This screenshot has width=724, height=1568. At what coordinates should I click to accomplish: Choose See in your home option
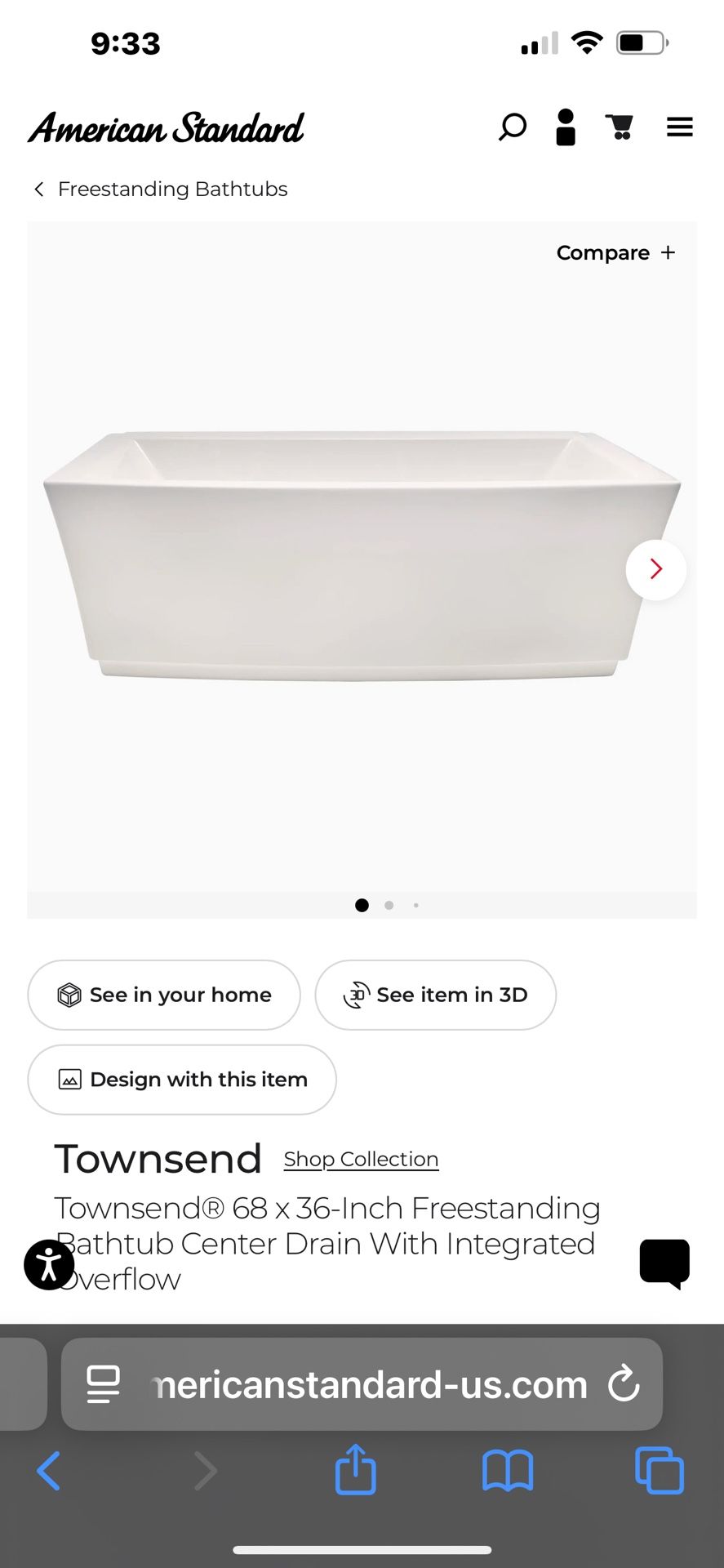(163, 995)
